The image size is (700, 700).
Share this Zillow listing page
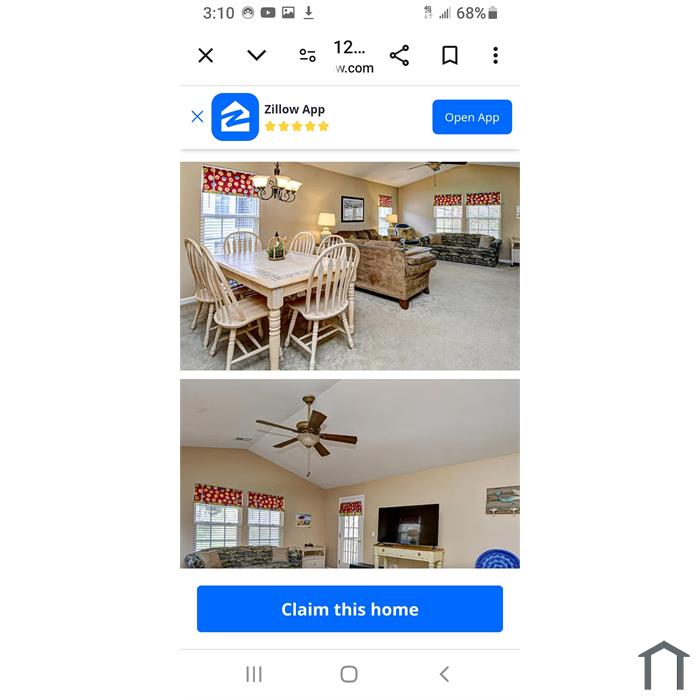[x=399, y=56]
